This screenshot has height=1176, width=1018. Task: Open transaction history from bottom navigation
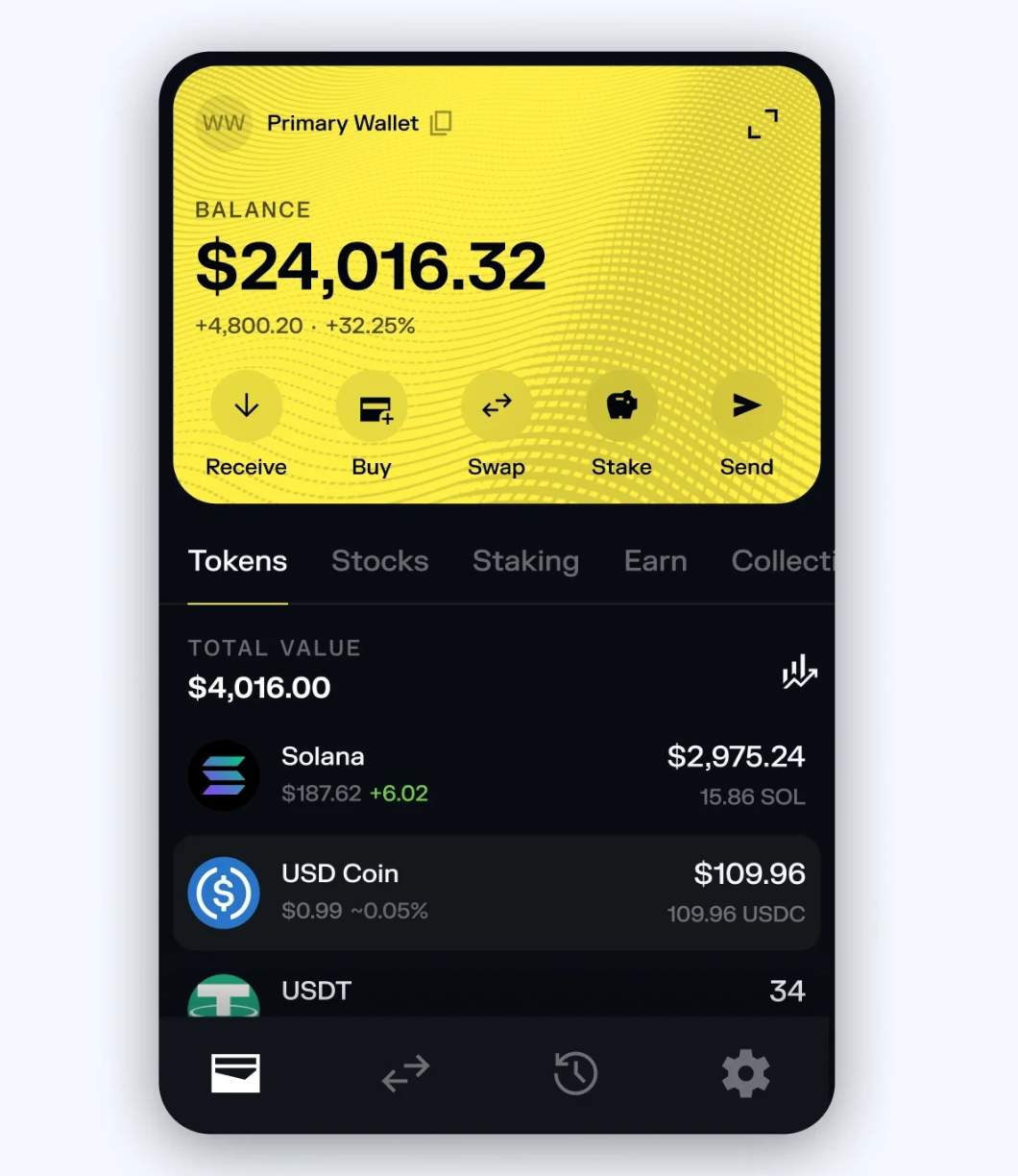pyautogui.click(x=575, y=1073)
